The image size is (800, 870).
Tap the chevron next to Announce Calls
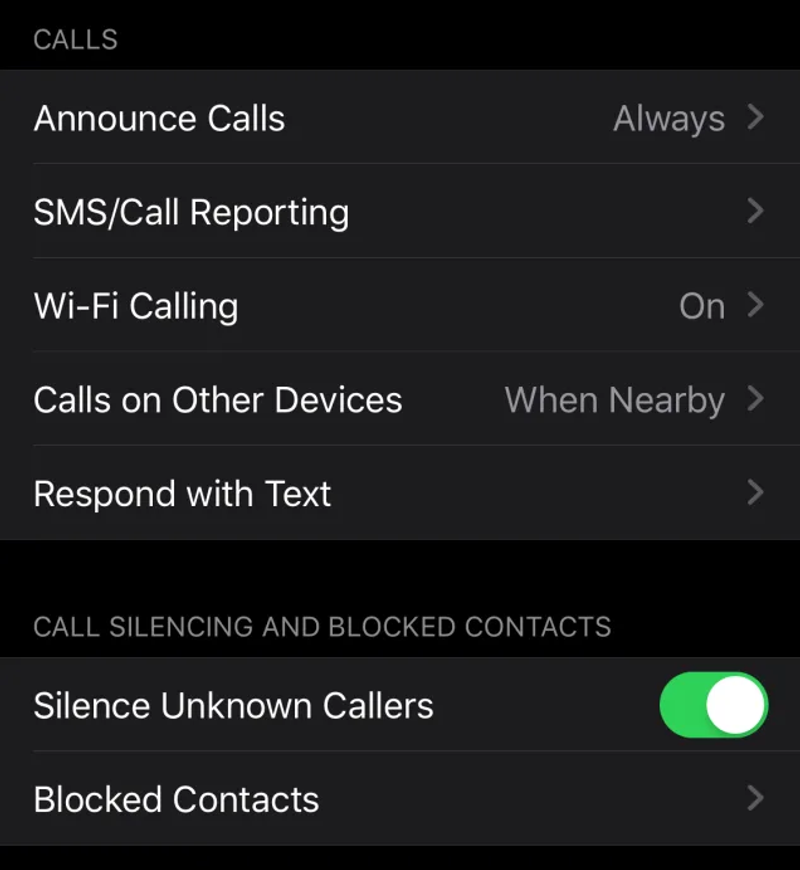tap(756, 118)
